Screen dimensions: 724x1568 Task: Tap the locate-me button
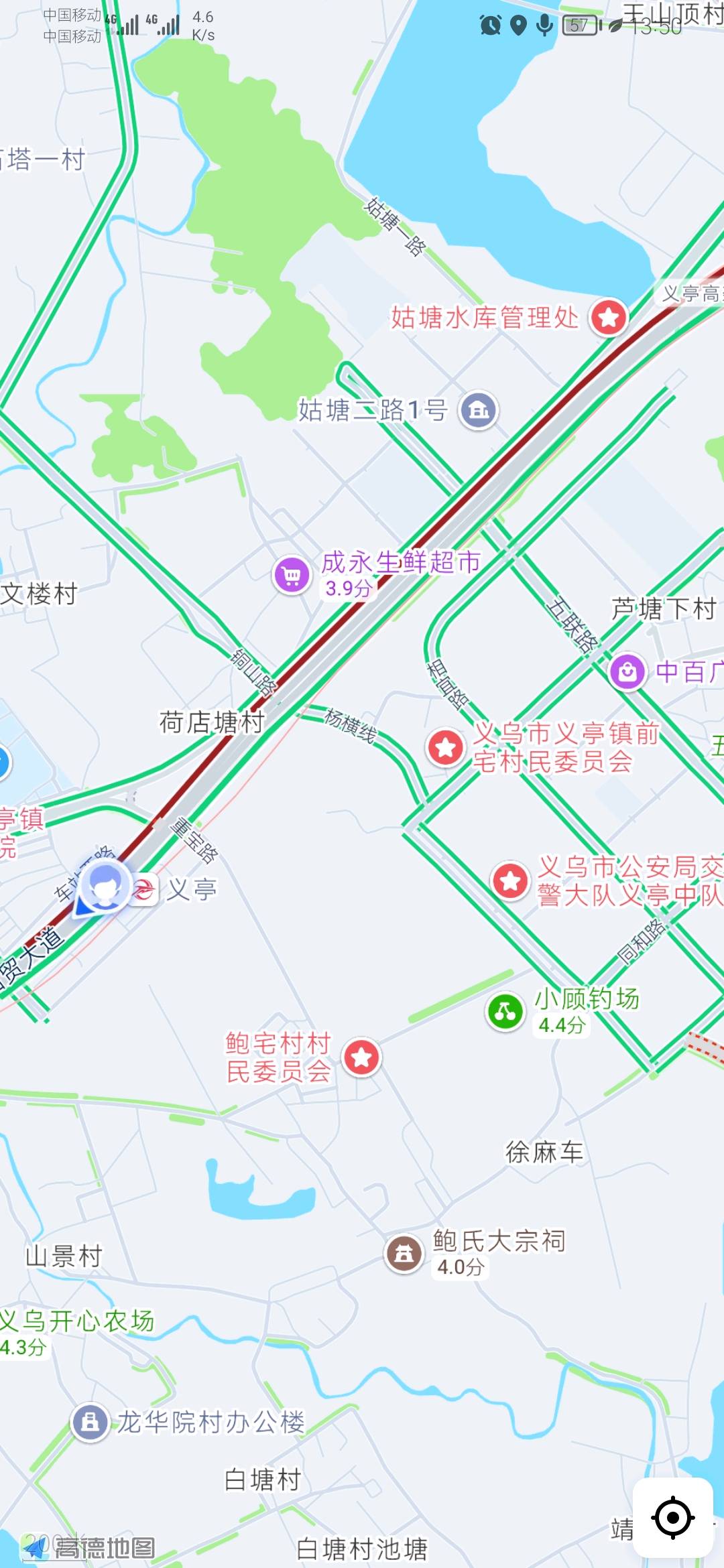[672, 1518]
